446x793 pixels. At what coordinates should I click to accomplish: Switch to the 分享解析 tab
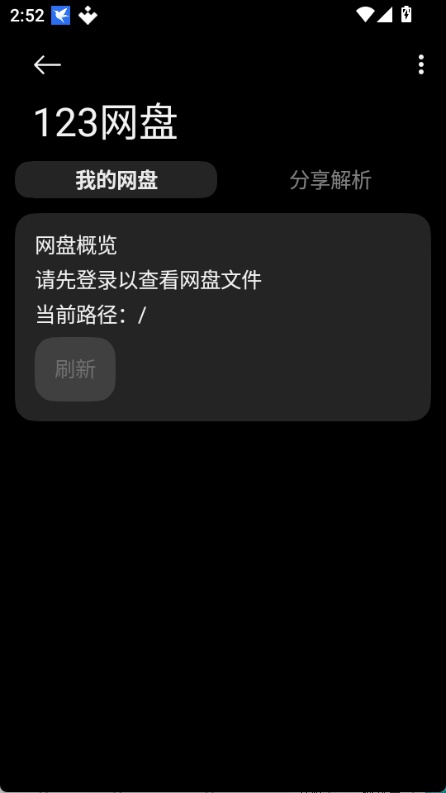[x=330, y=180]
